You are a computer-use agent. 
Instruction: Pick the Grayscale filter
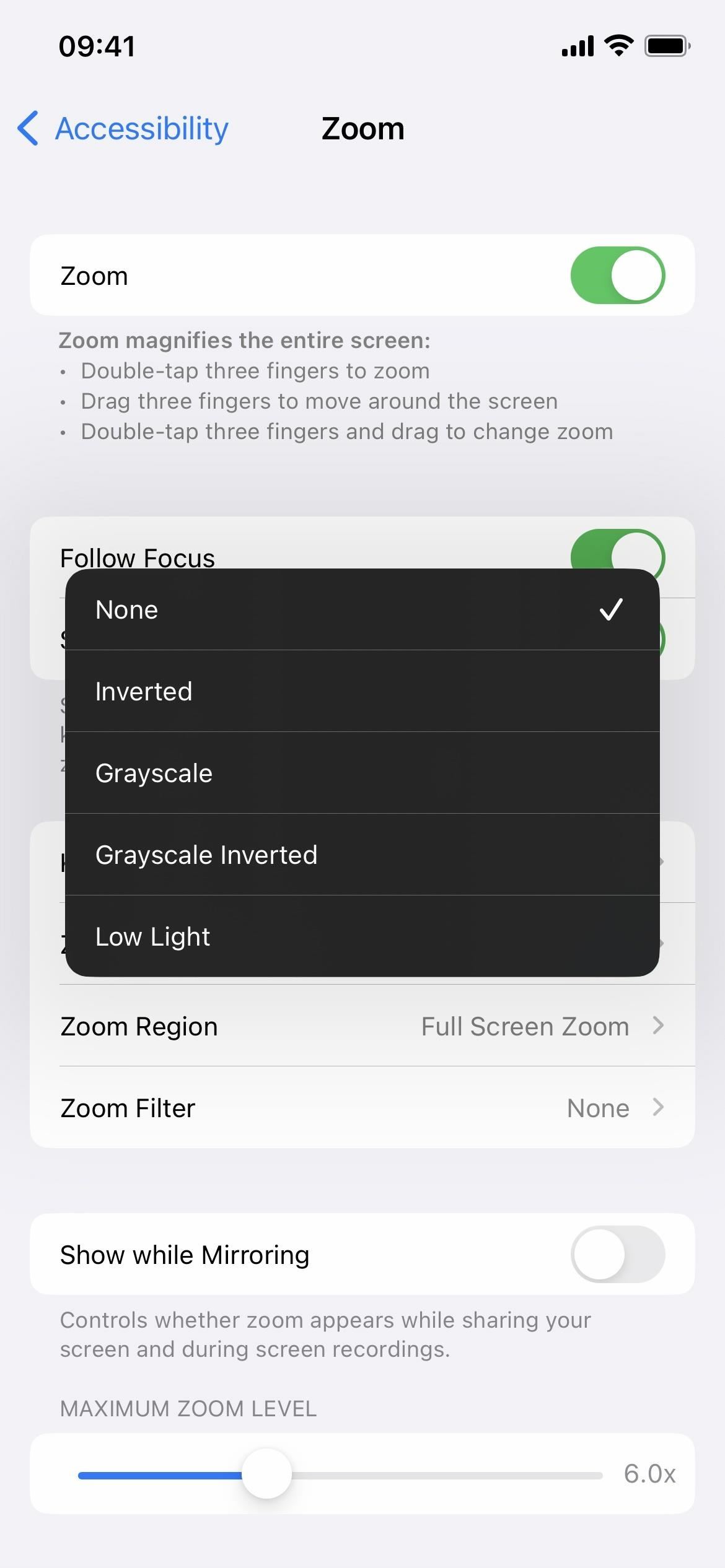point(362,773)
